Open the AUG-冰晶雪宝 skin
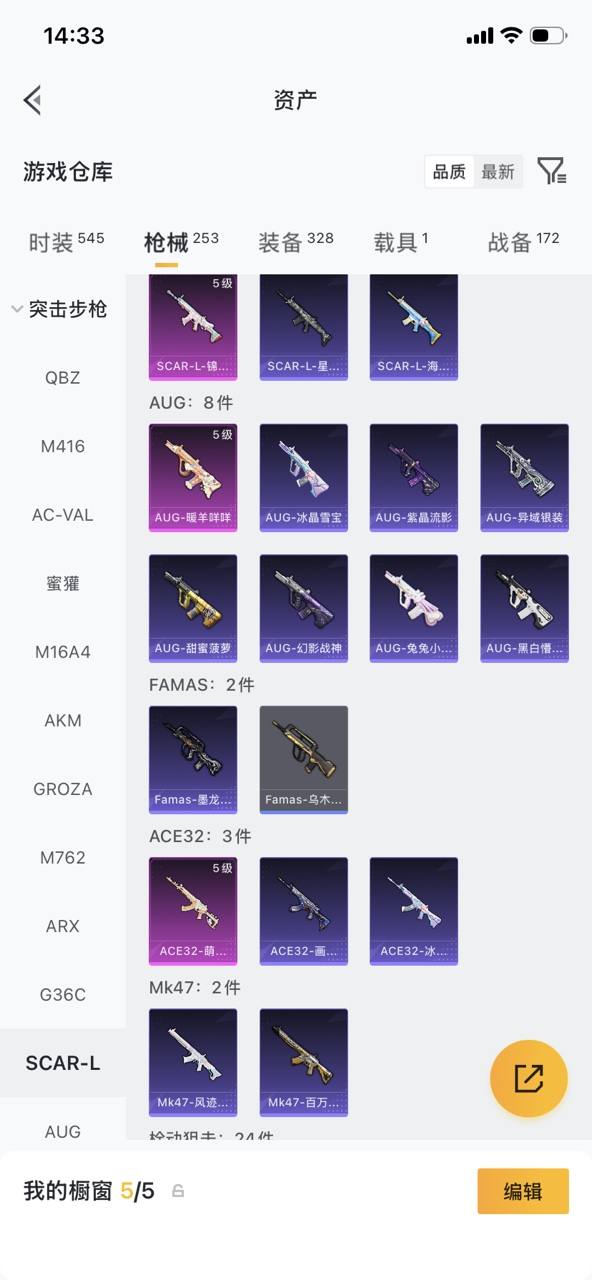592x1280 pixels. 304,477
